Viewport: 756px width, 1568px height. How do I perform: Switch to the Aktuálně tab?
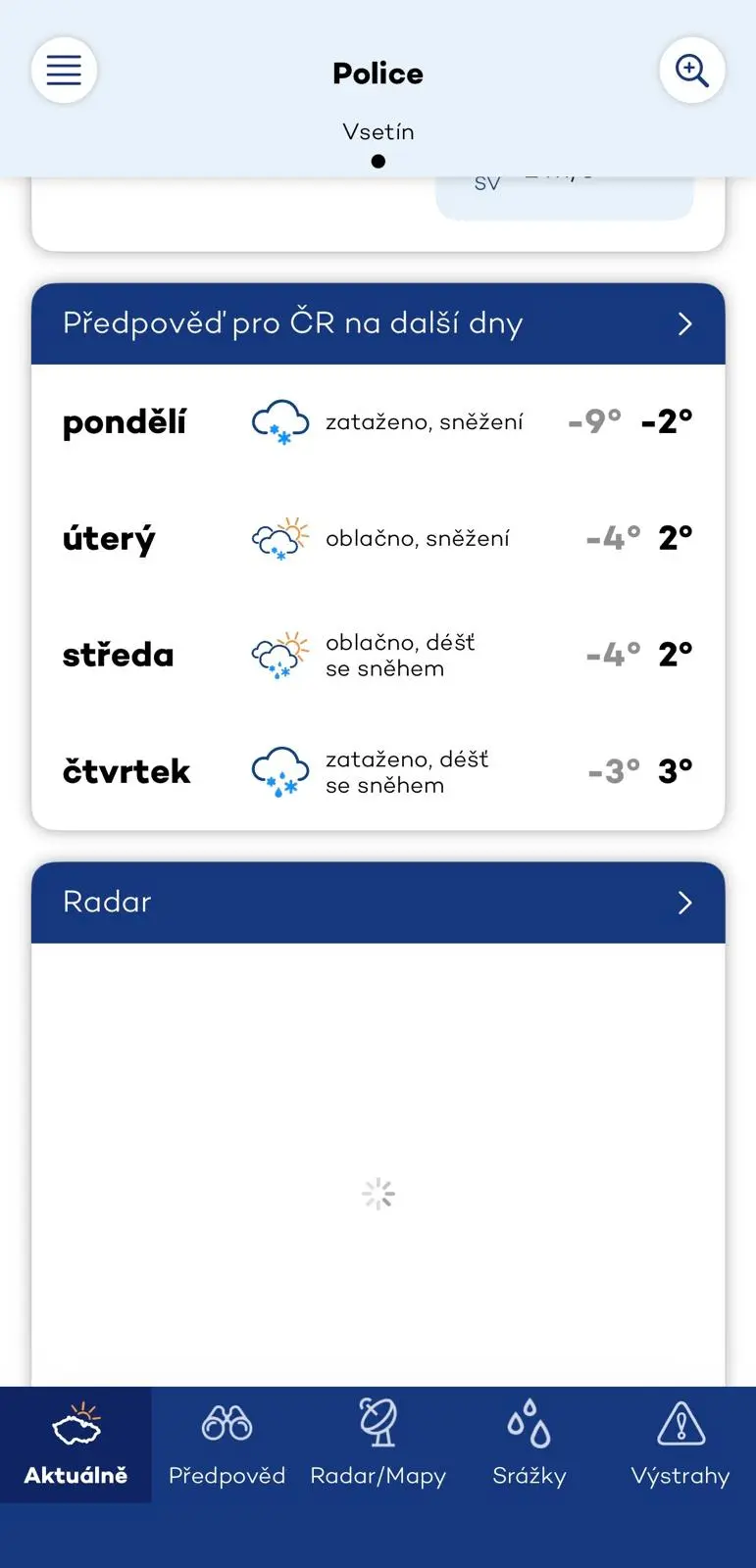76,1445
